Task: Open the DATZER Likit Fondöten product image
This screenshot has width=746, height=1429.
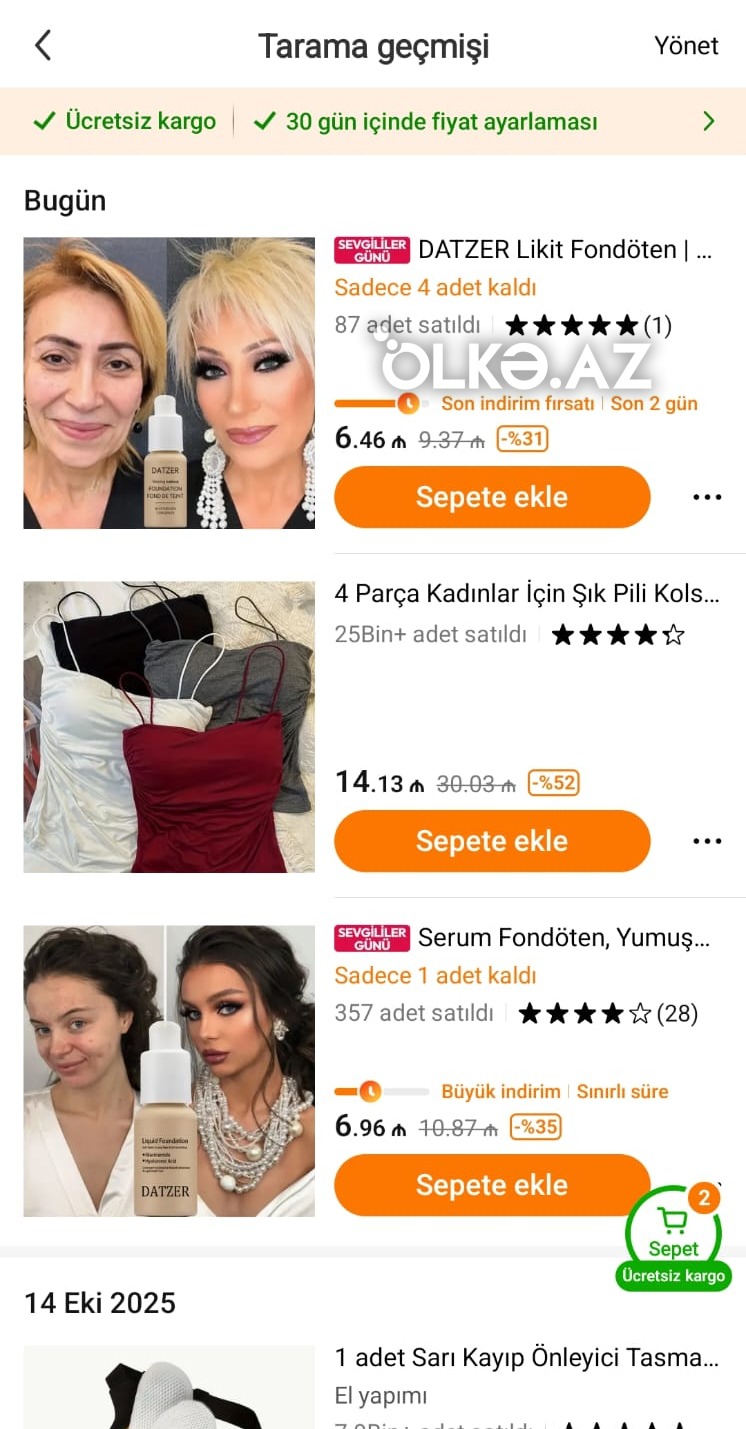Action: pyautogui.click(x=169, y=383)
